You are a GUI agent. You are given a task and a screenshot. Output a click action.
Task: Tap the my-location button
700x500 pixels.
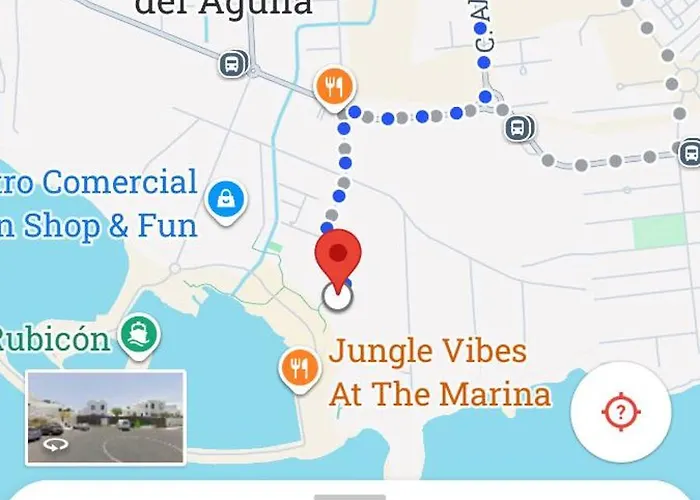[x=620, y=412]
